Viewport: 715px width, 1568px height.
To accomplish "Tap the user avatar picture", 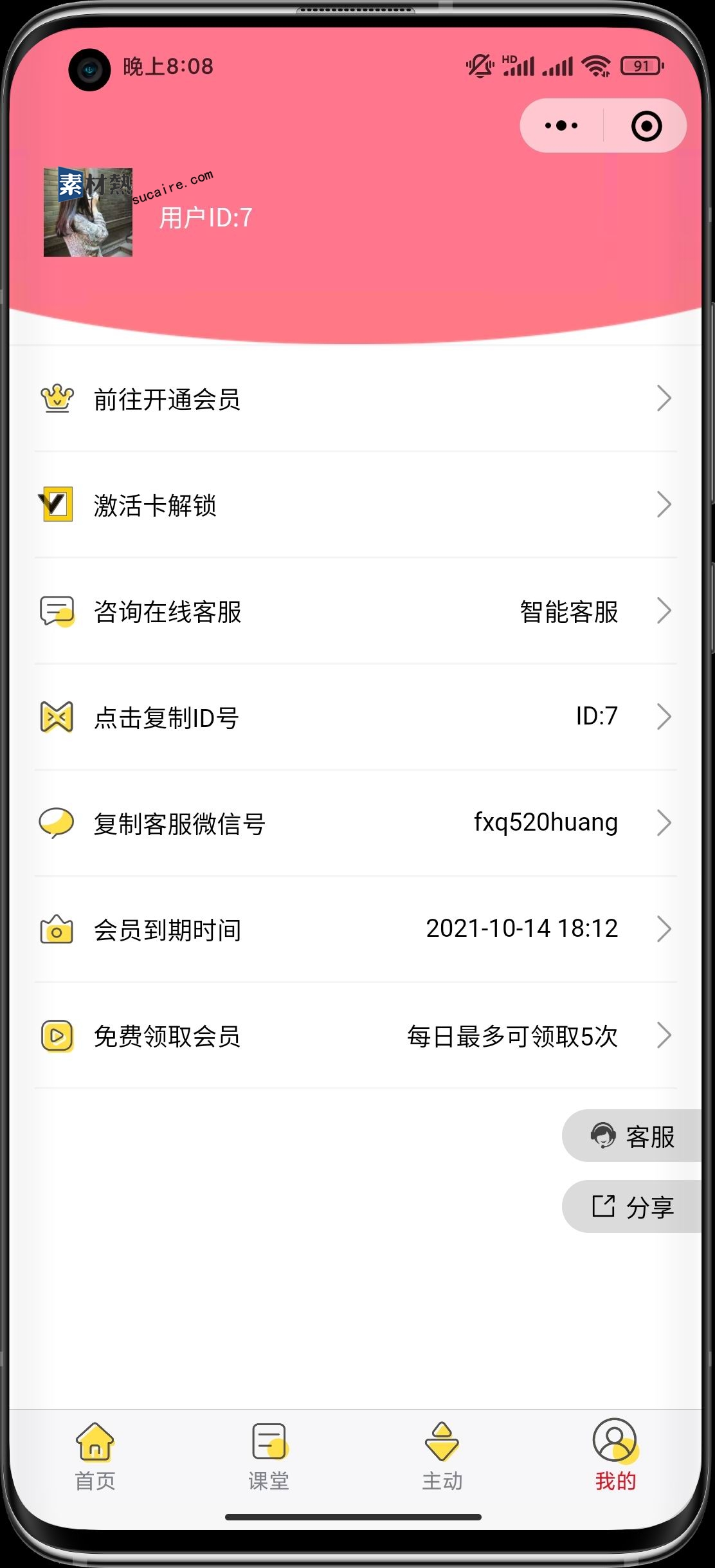I will [88, 212].
